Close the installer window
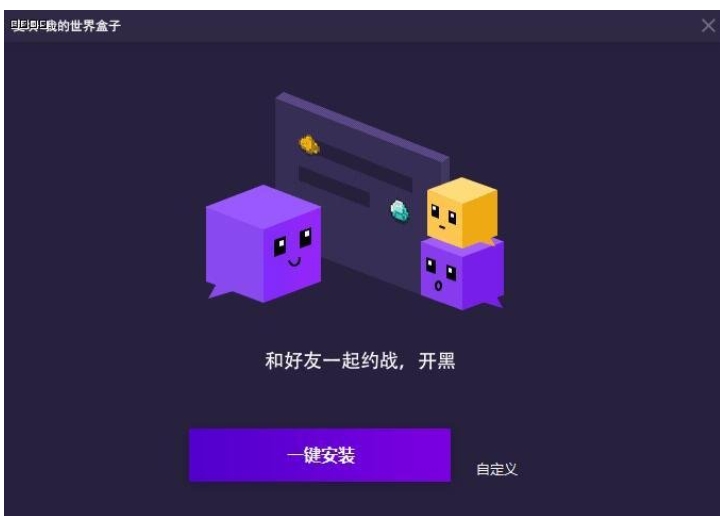This screenshot has width=720, height=516. tap(708, 26)
